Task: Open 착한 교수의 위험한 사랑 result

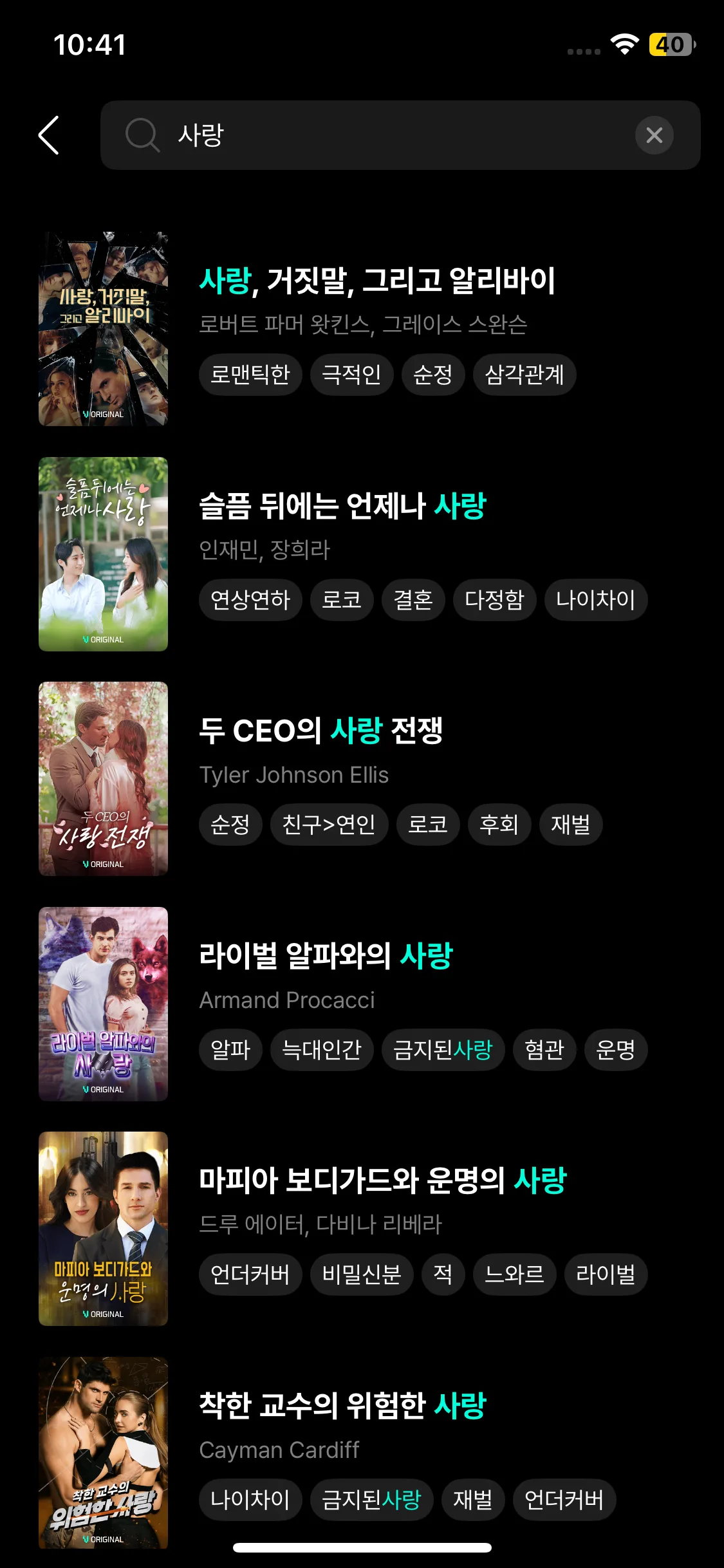Action: point(342,1405)
